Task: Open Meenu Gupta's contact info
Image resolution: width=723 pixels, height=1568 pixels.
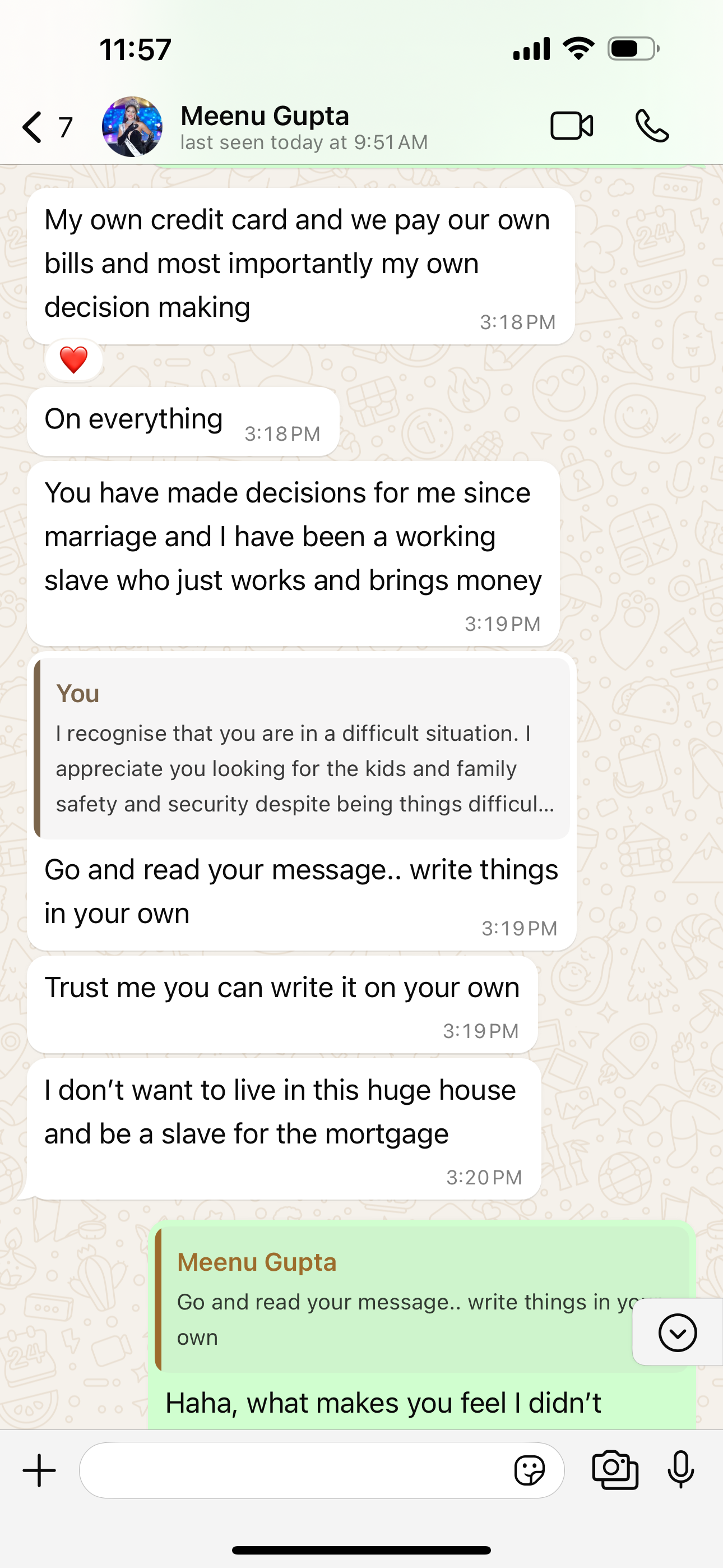Action: pos(265,127)
